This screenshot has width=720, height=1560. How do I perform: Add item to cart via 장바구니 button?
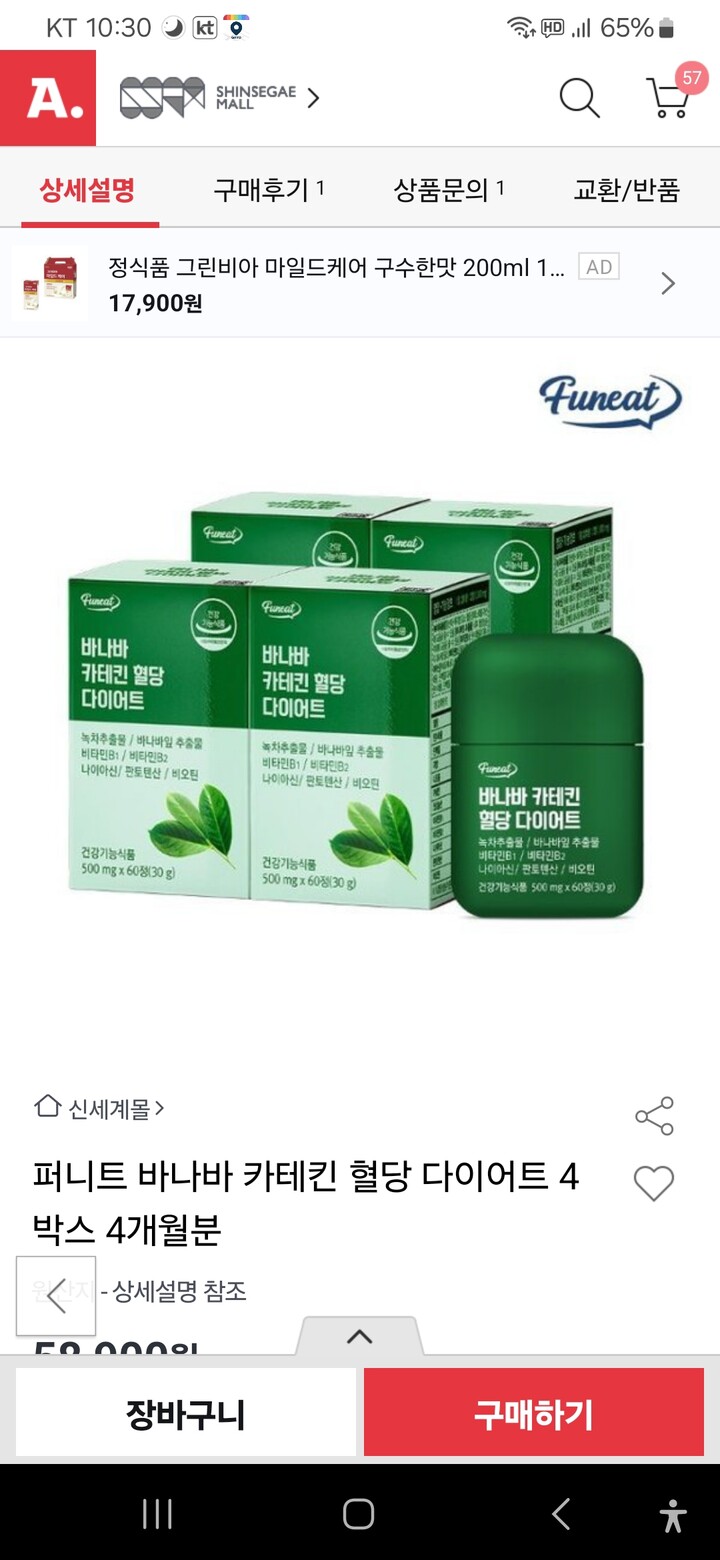(x=184, y=1414)
